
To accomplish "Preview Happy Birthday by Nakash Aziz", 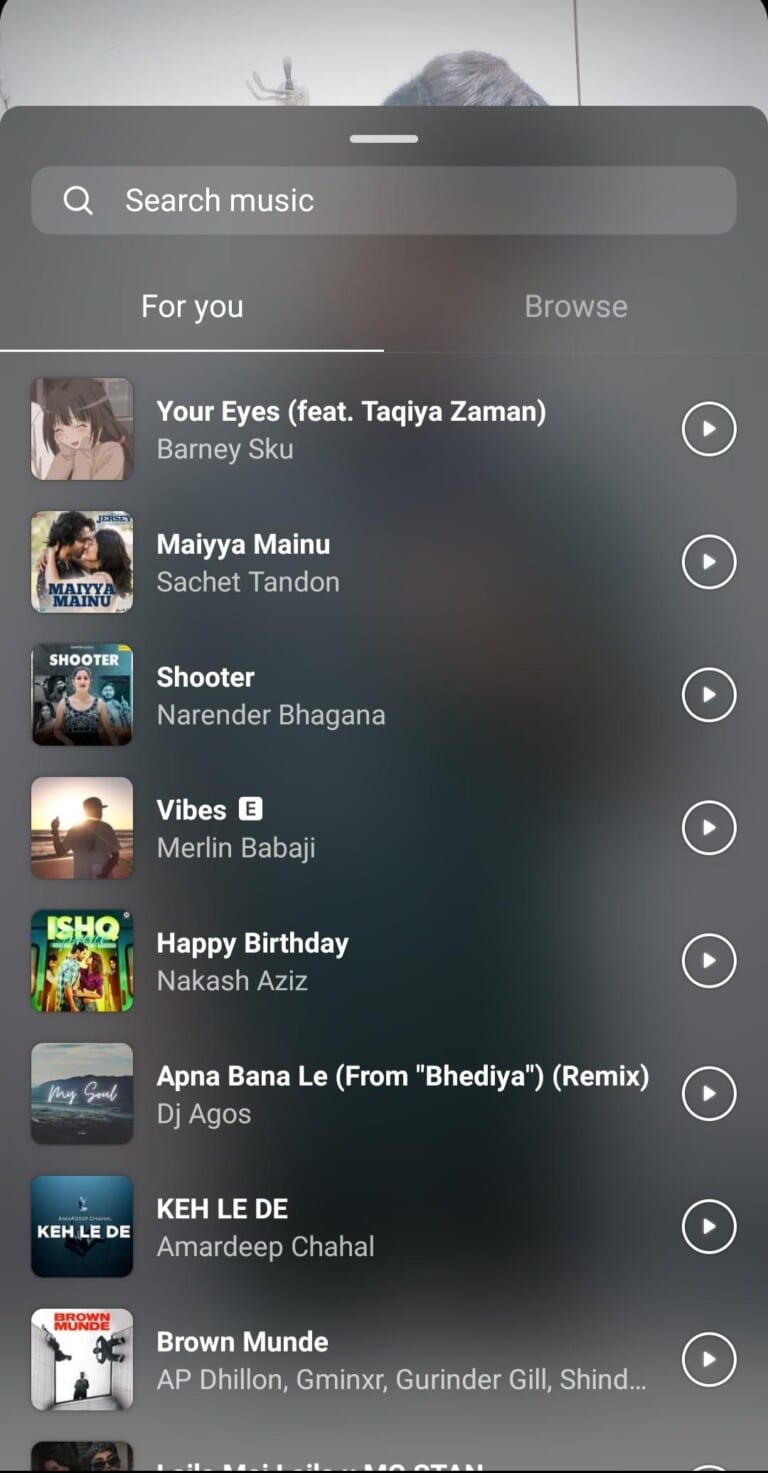I will 708,961.
